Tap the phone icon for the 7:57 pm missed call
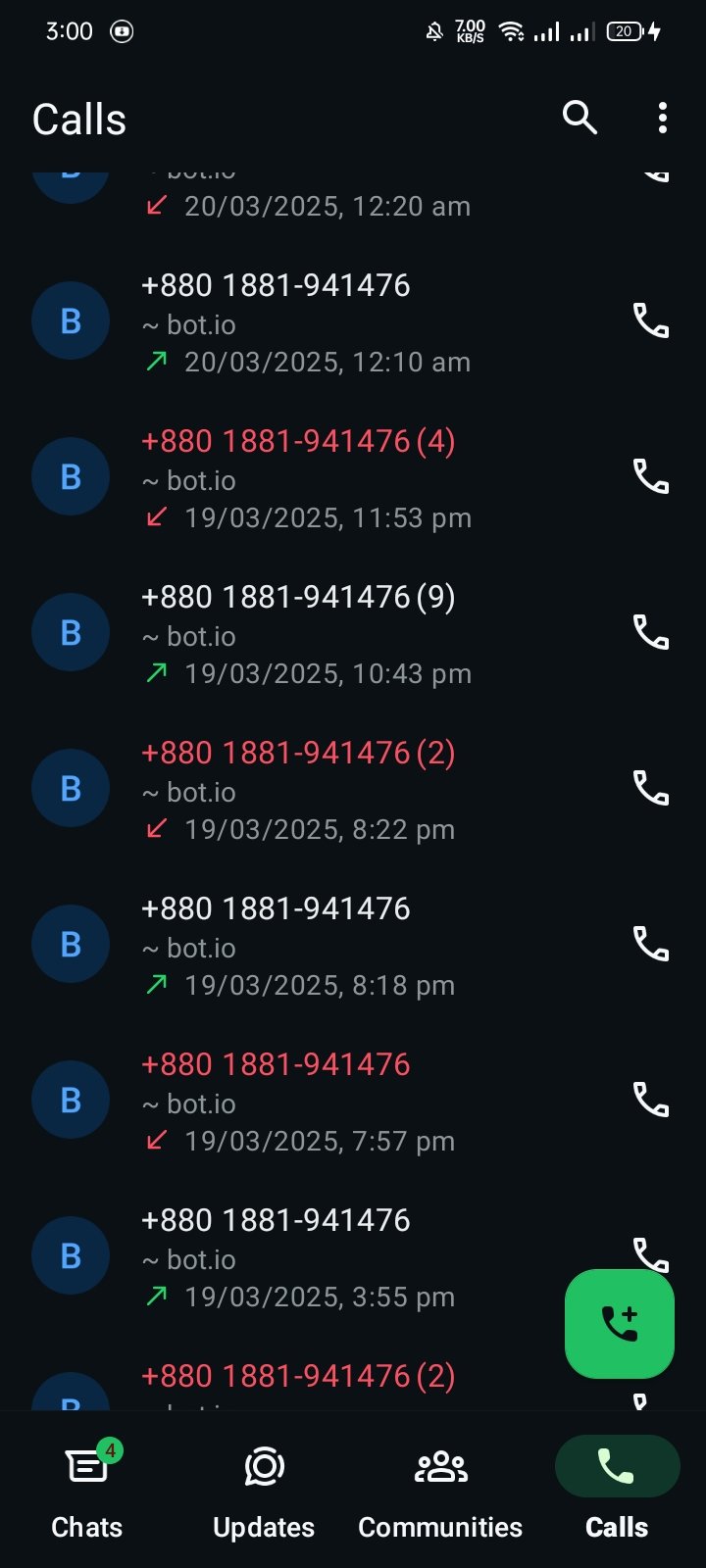 click(649, 1100)
